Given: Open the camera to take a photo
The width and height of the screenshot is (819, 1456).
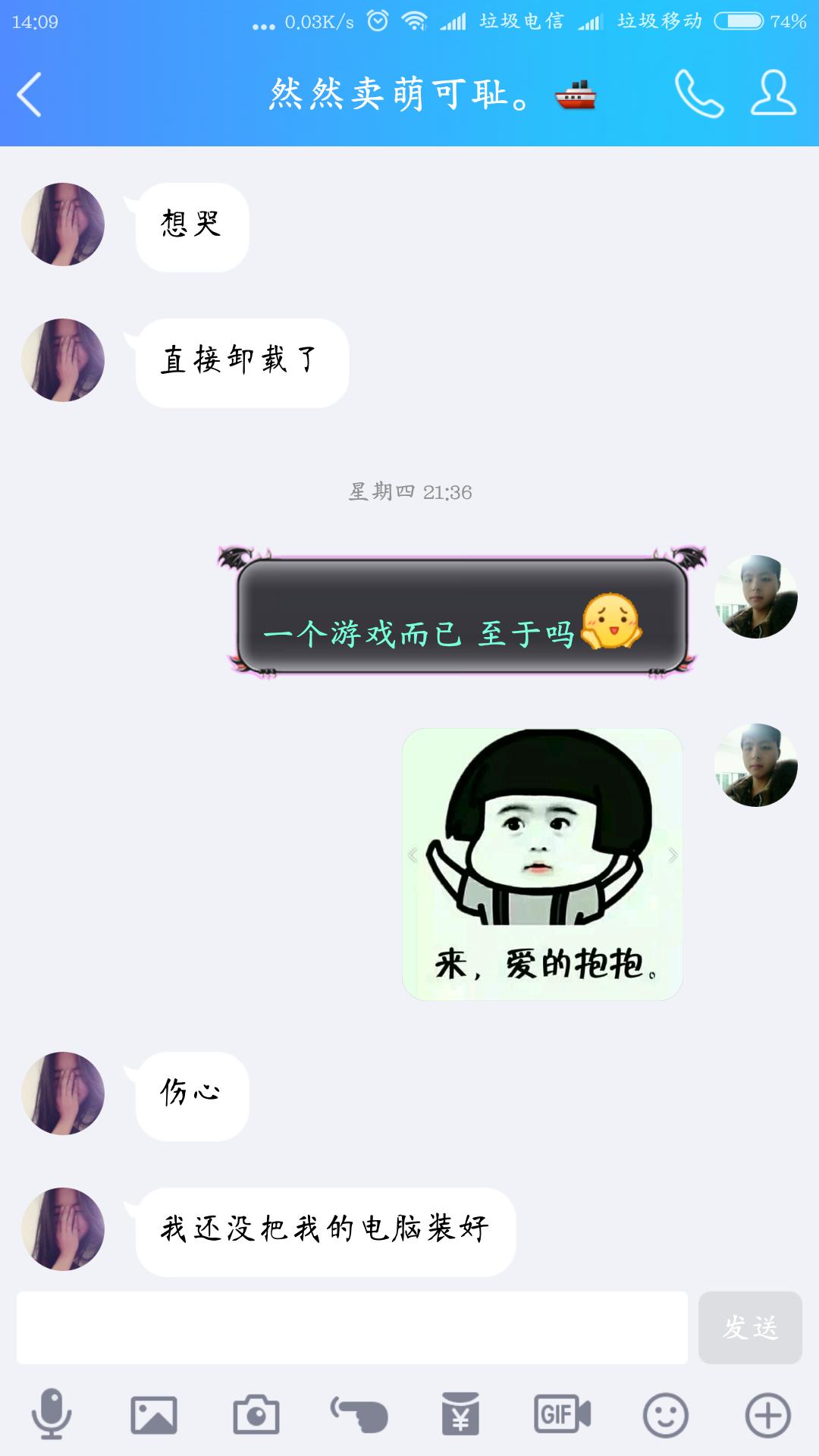Looking at the screenshot, I should (x=256, y=1414).
